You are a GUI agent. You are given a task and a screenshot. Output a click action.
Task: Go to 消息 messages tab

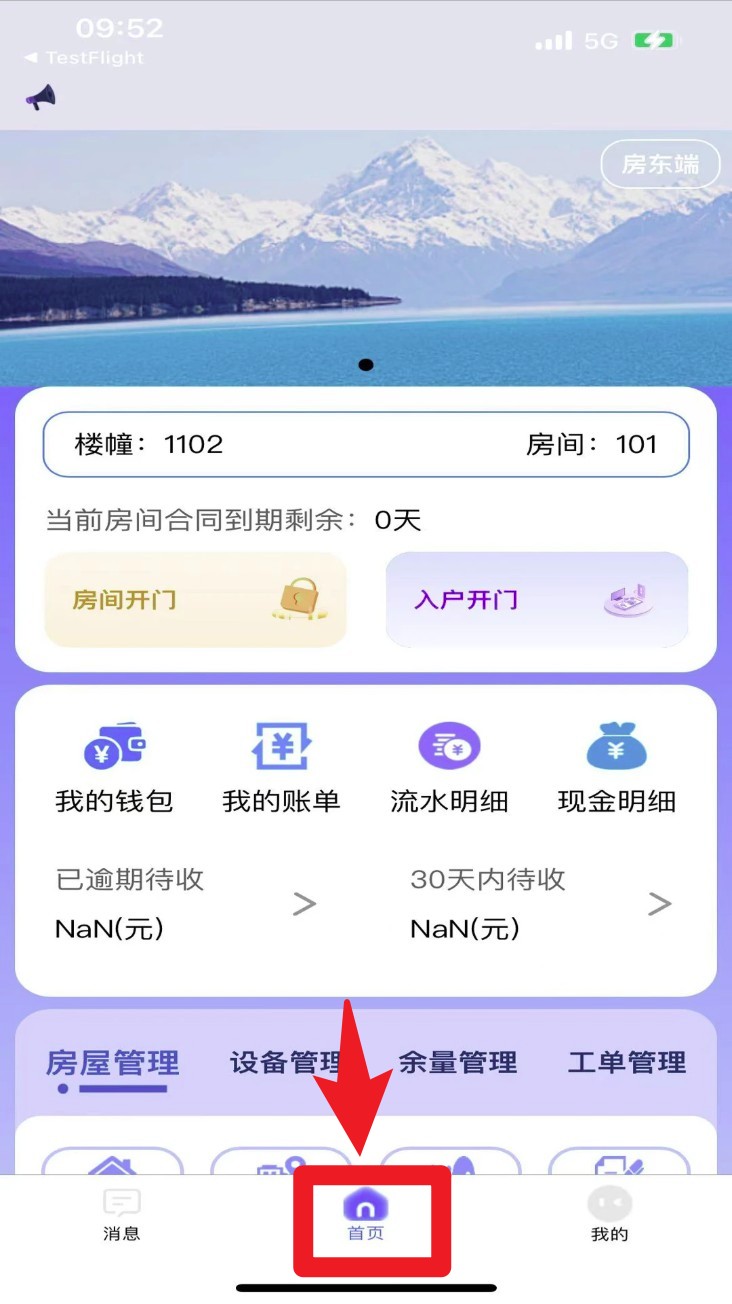(121, 1214)
